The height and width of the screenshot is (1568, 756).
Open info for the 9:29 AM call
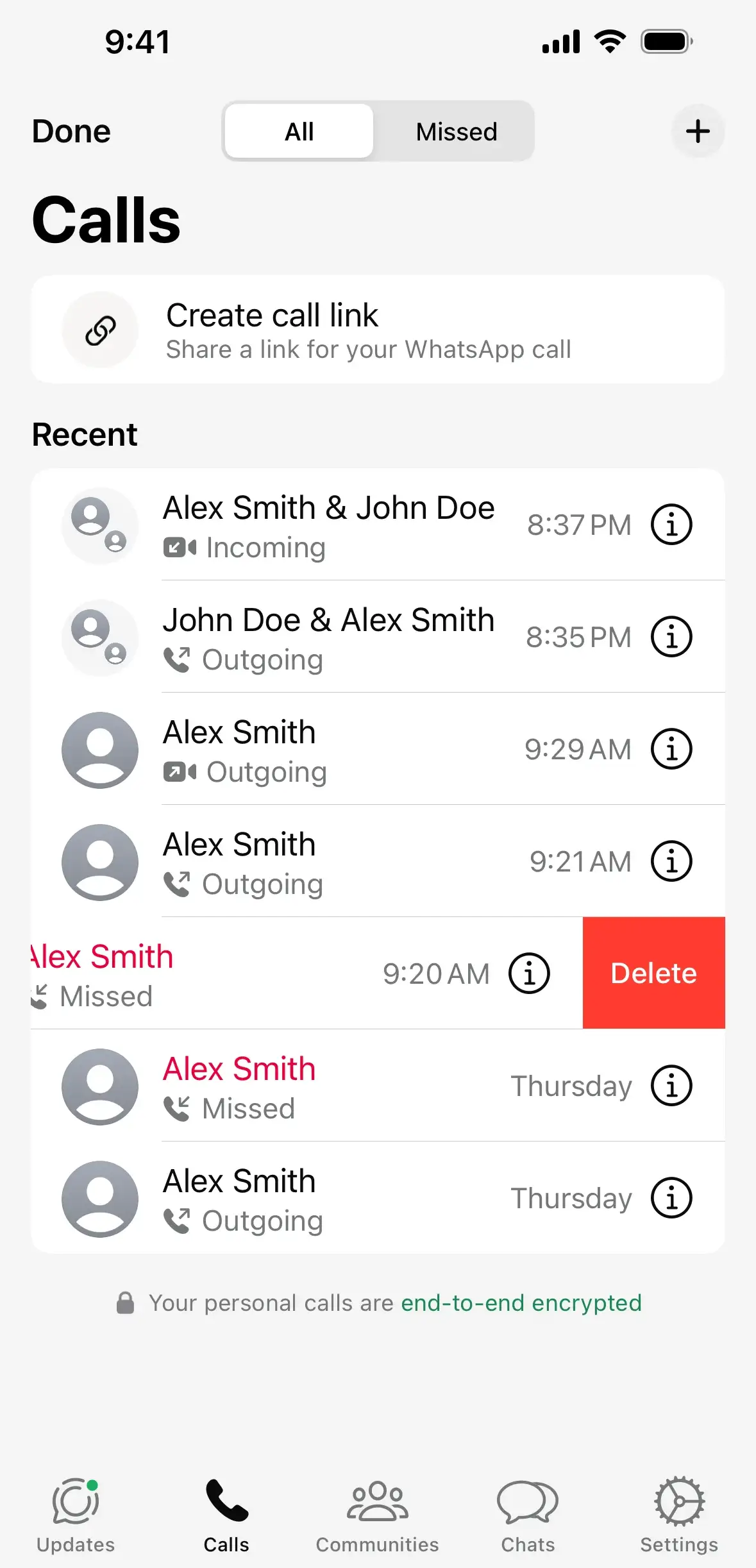tap(671, 749)
